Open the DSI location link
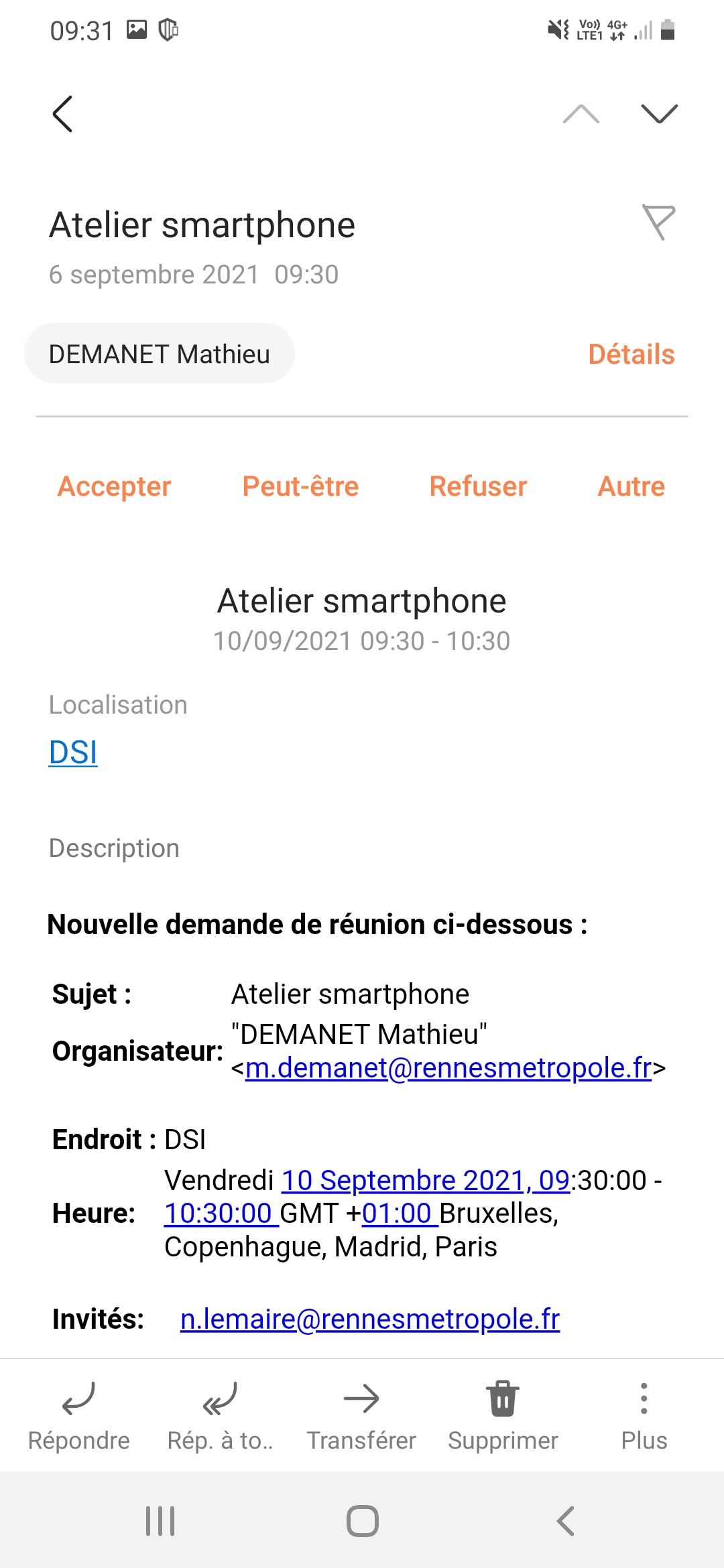 coord(73,753)
